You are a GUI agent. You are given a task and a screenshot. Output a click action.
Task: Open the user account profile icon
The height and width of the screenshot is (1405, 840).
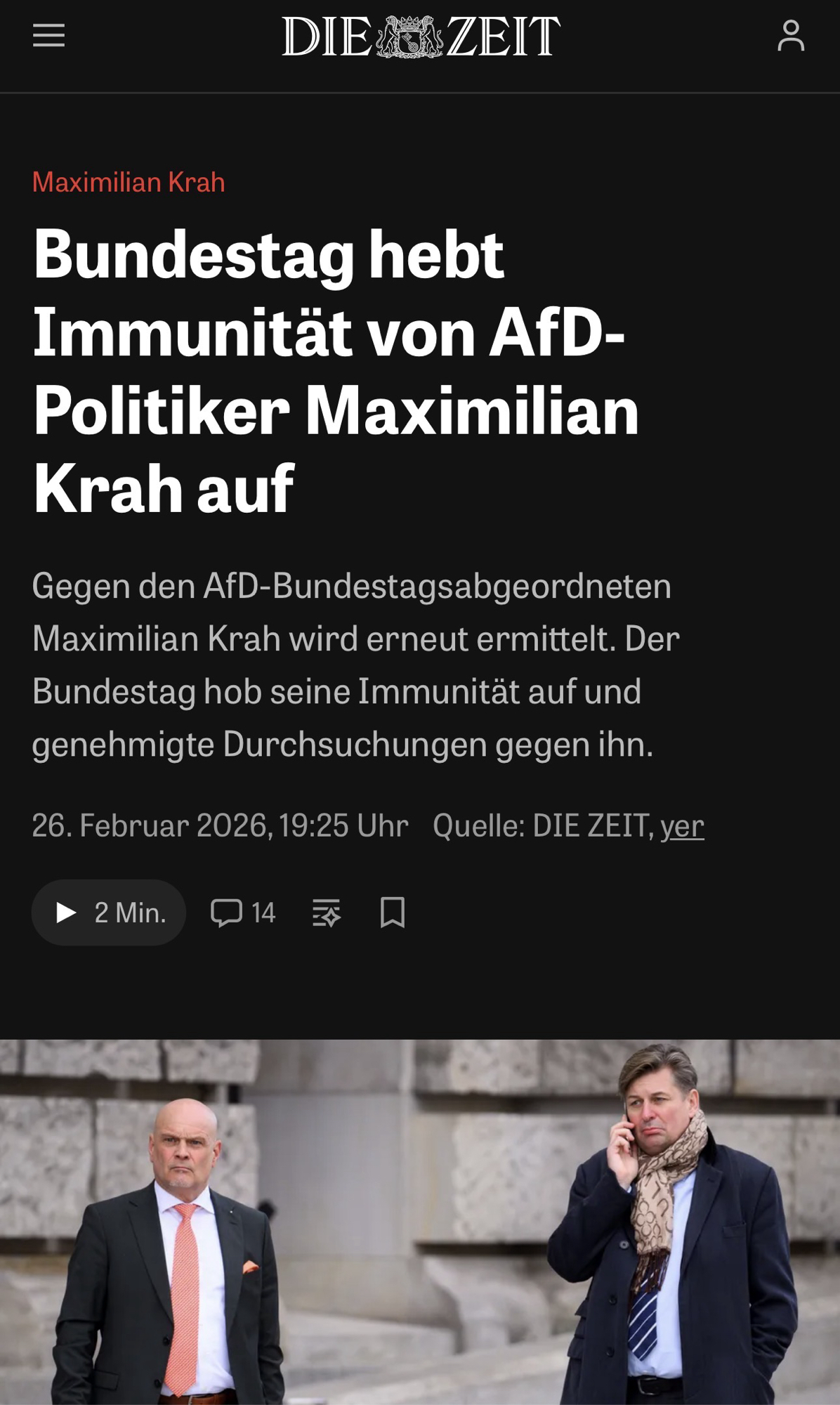[790, 36]
